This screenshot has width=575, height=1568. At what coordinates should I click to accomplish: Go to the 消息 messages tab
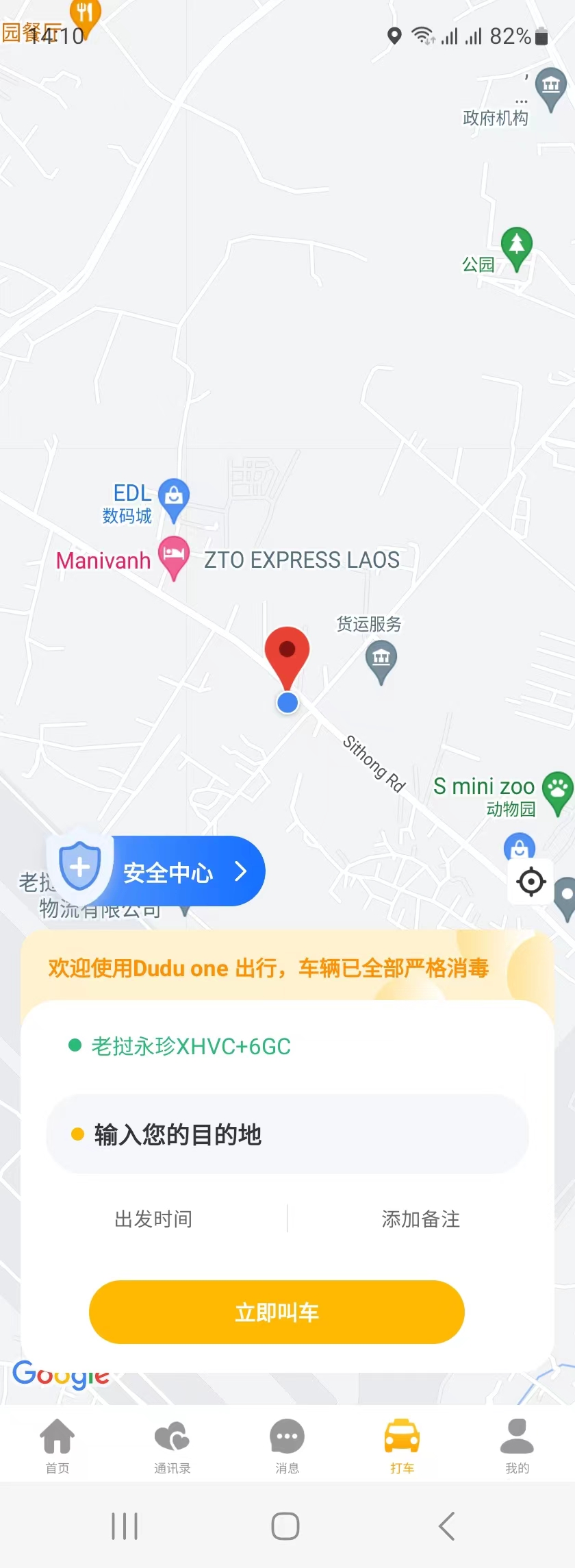point(287,1445)
